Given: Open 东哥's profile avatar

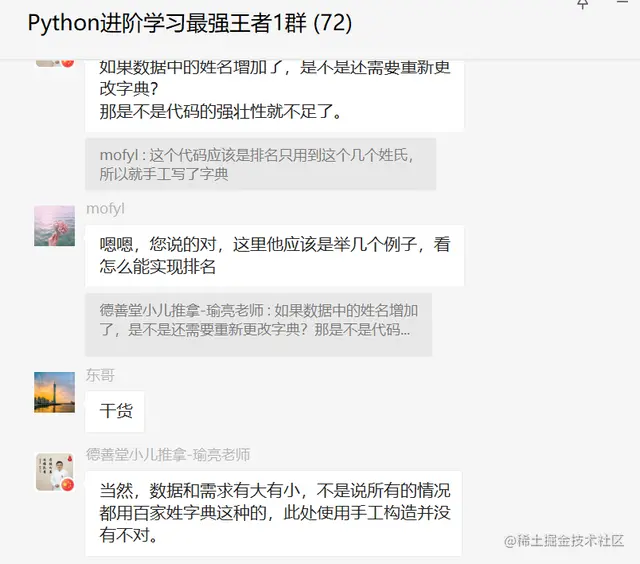Looking at the screenshot, I should tap(54, 392).
